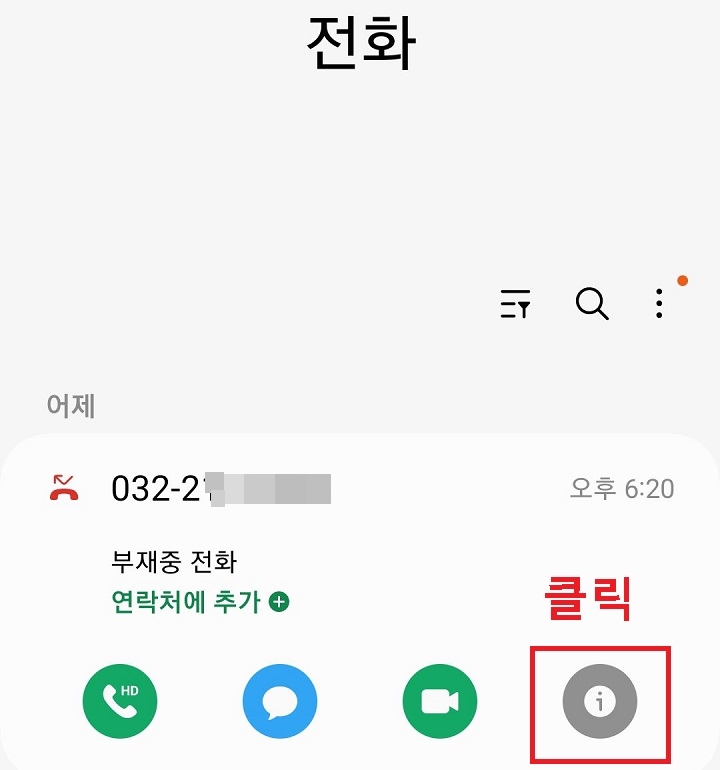Image resolution: width=720 pixels, height=770 pixels.
Task: Click inside the red highlighted box
Action: (599, 701)
